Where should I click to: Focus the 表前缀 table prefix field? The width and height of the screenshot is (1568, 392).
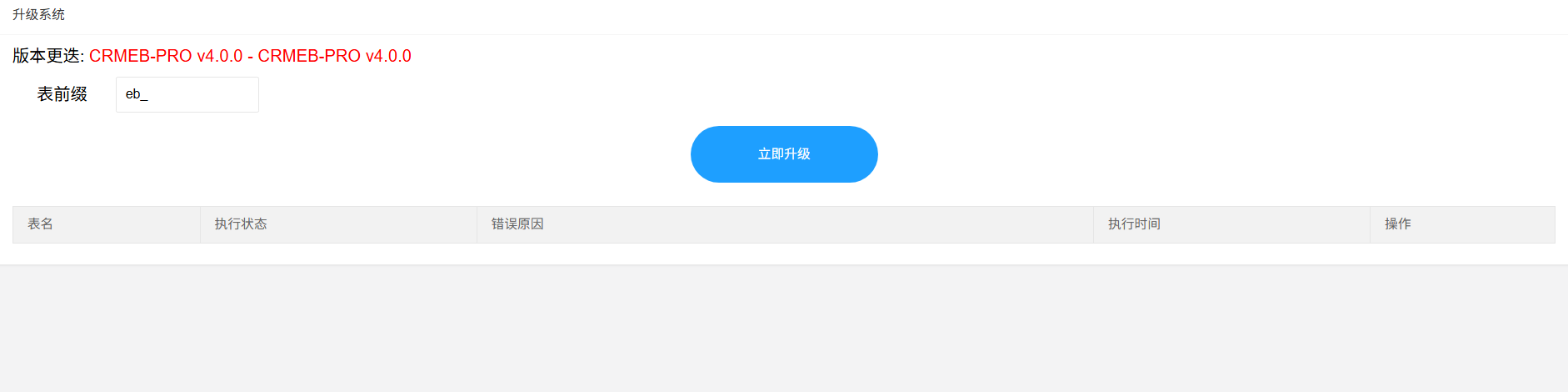(187, 94)
